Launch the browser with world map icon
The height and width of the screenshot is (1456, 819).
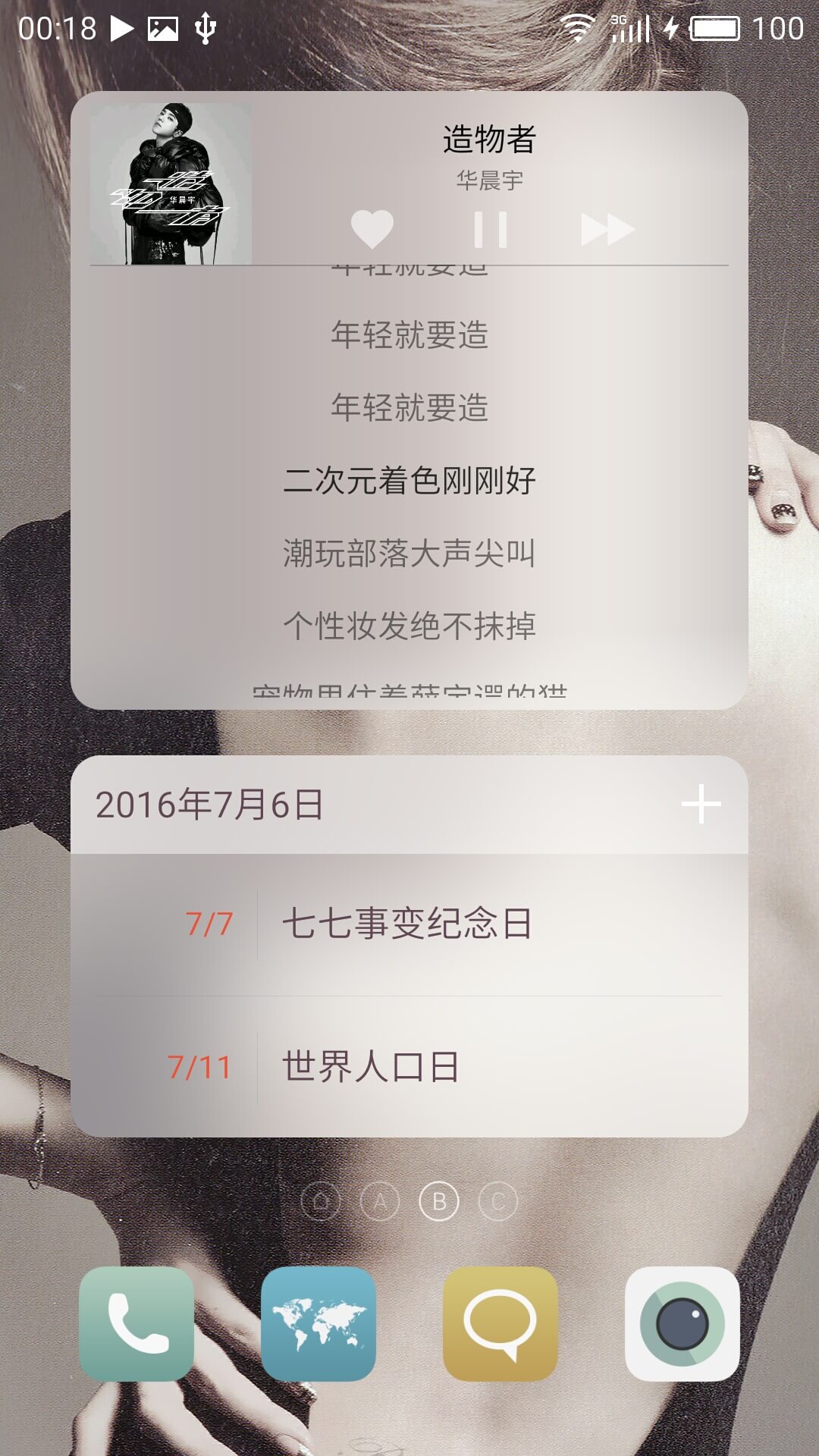(318, 1323)
